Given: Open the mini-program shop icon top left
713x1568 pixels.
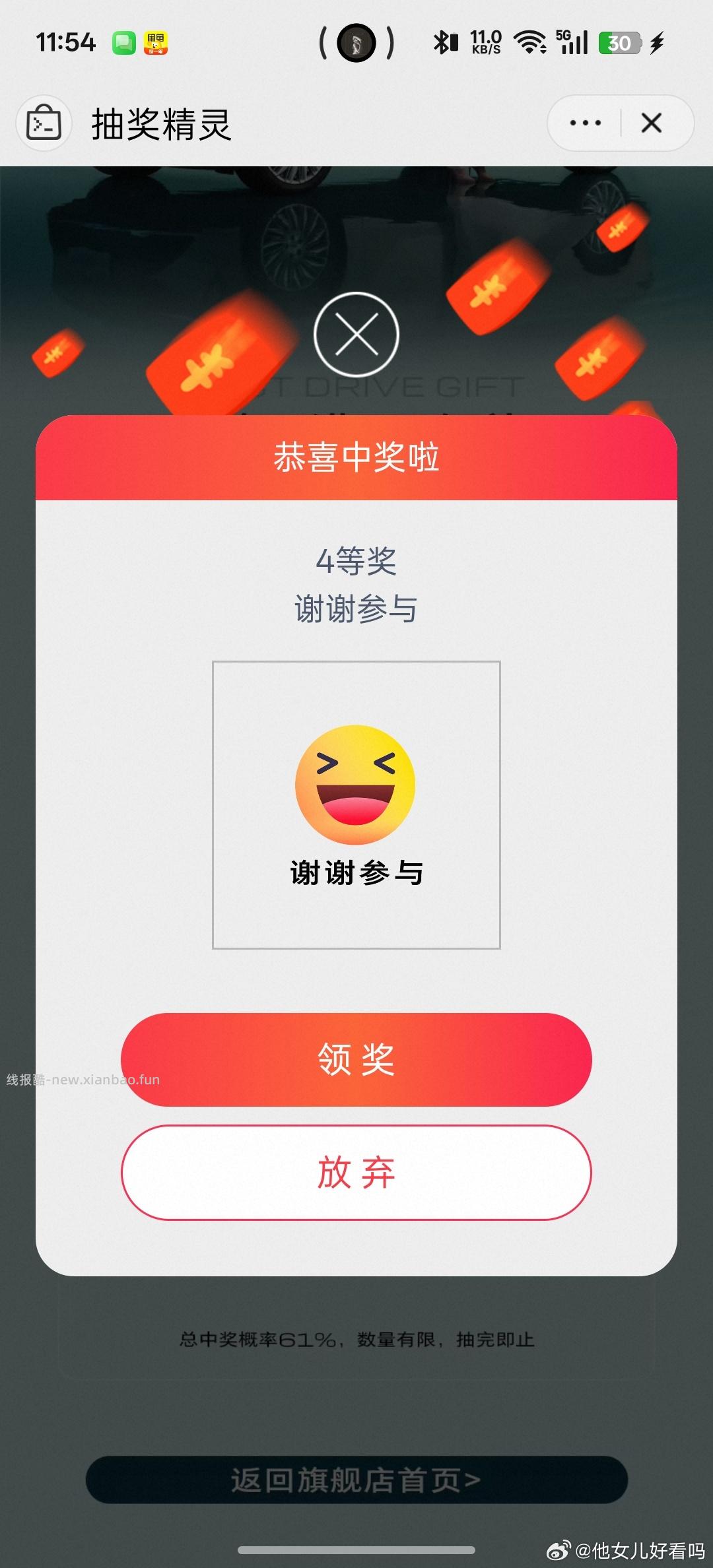Looking at the screenshot, I should pos(43,123).
